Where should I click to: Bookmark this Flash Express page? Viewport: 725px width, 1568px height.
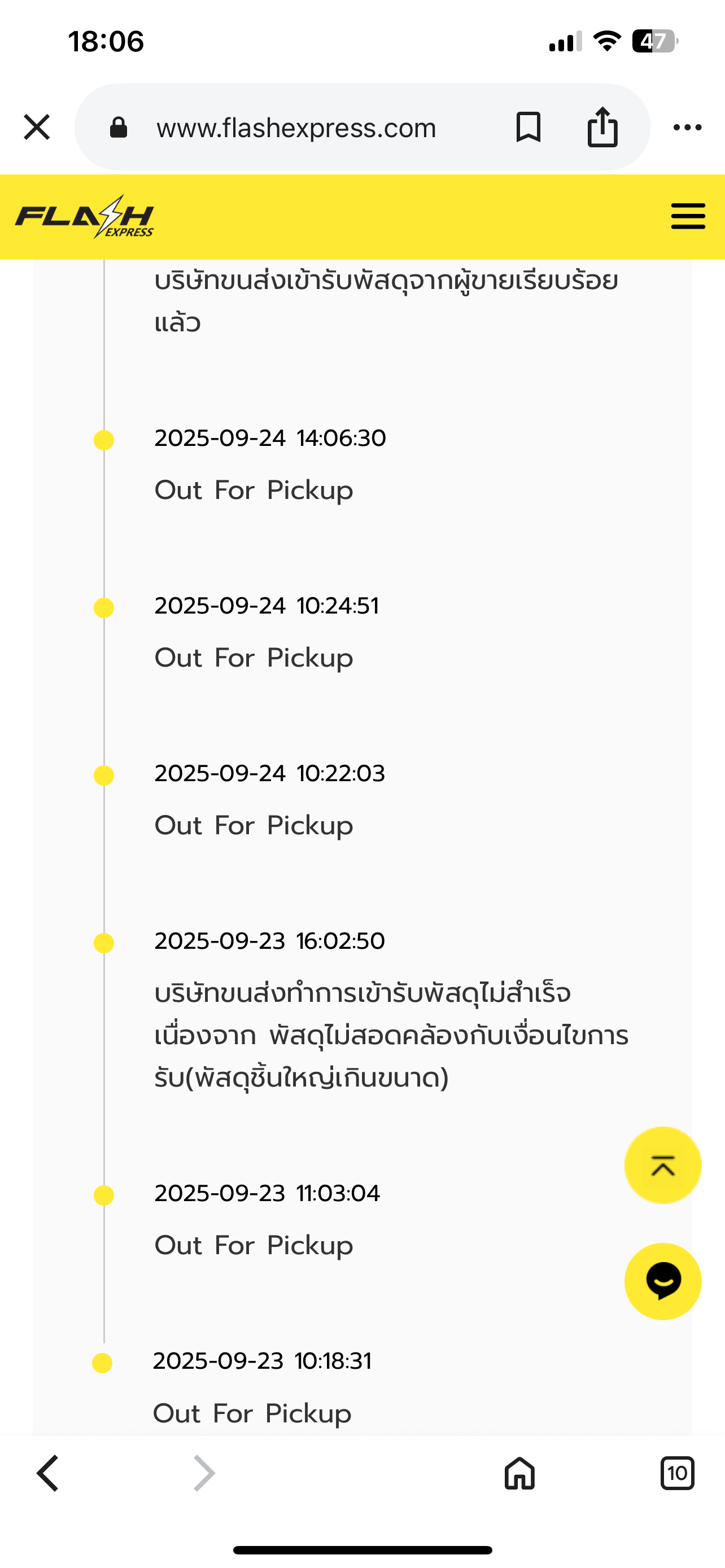pos(528,128)
